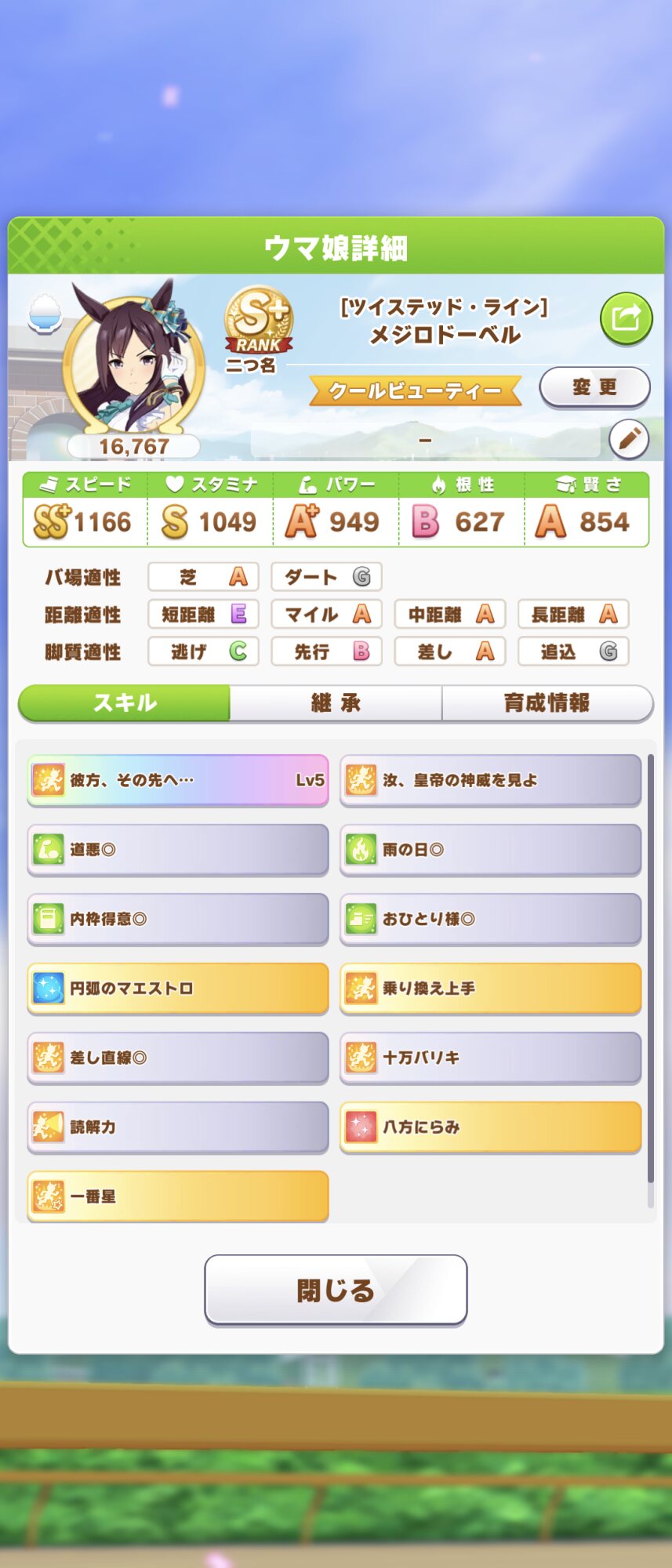
Task: Close the dialog with 閉じる
Action: (x=336, y=1290)
